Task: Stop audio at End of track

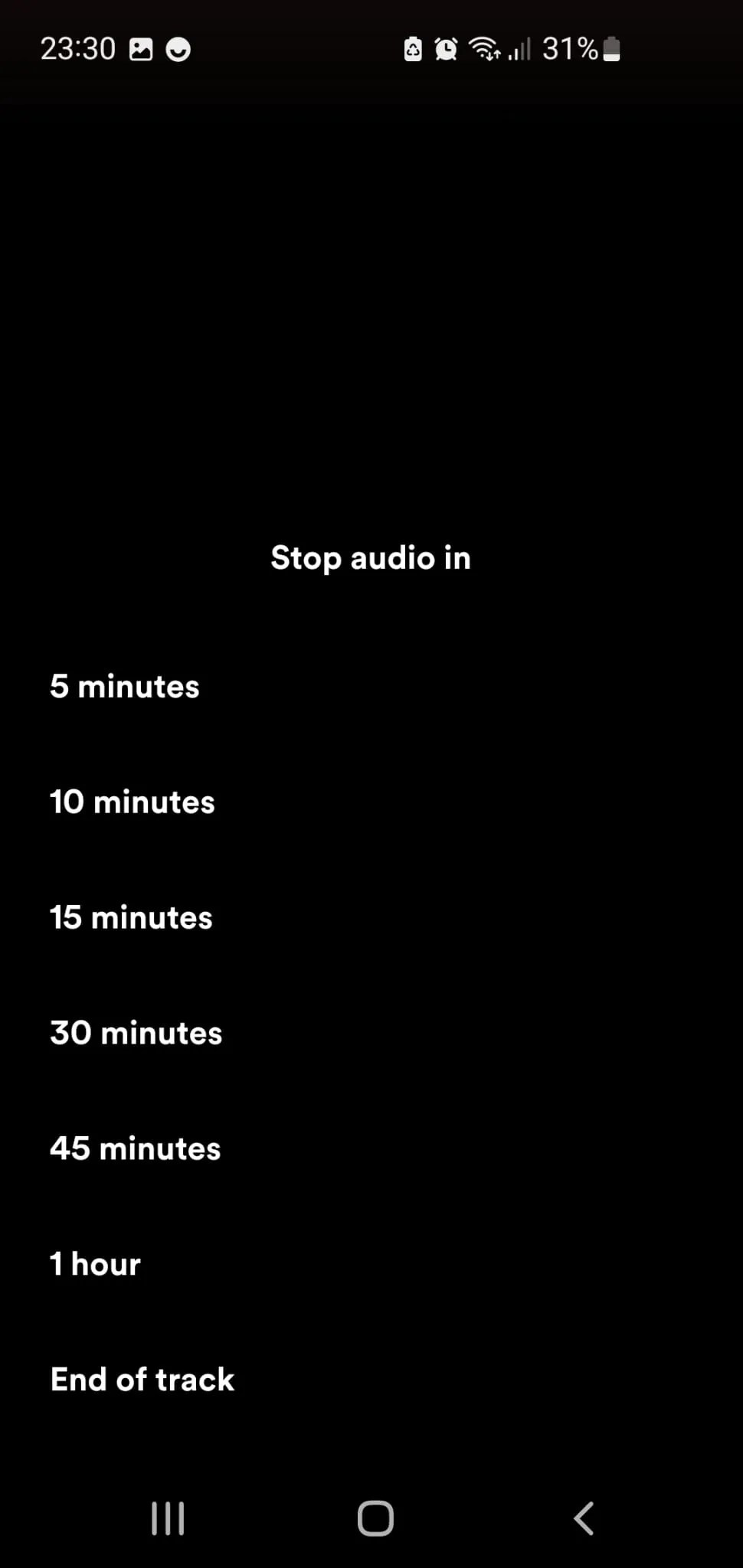Action: point(142,1379)
